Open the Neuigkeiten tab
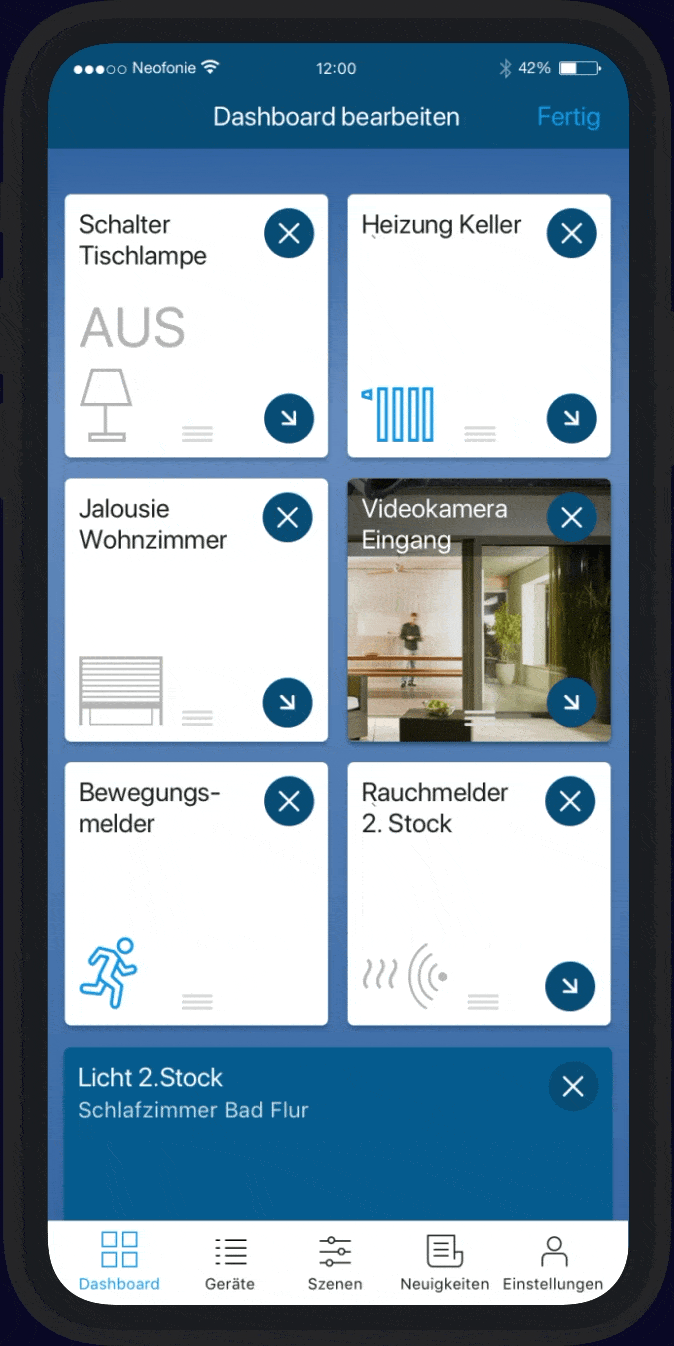Image resolution: width=674 pixels, height=1346 pixels. 444,1262
